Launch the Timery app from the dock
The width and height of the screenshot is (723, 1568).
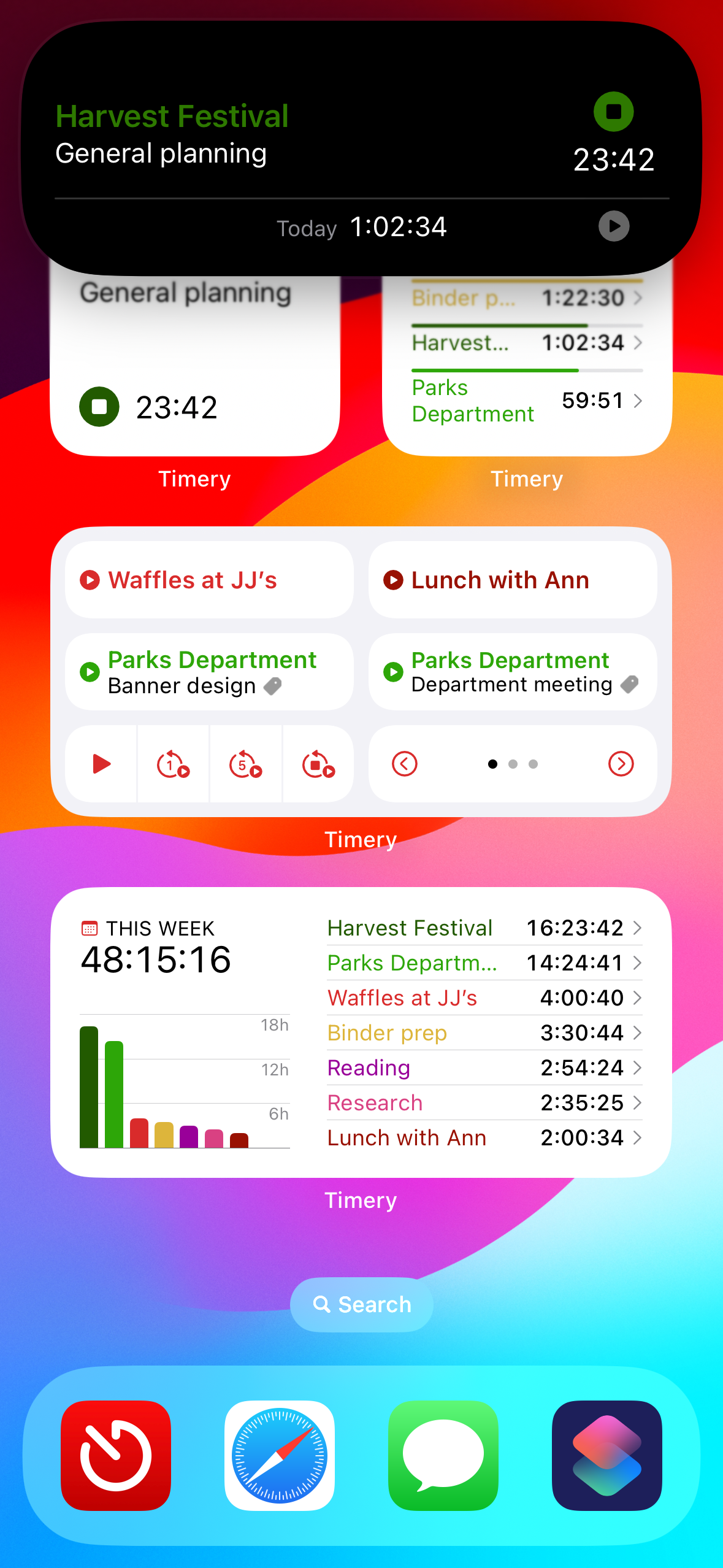point(116,1455)
